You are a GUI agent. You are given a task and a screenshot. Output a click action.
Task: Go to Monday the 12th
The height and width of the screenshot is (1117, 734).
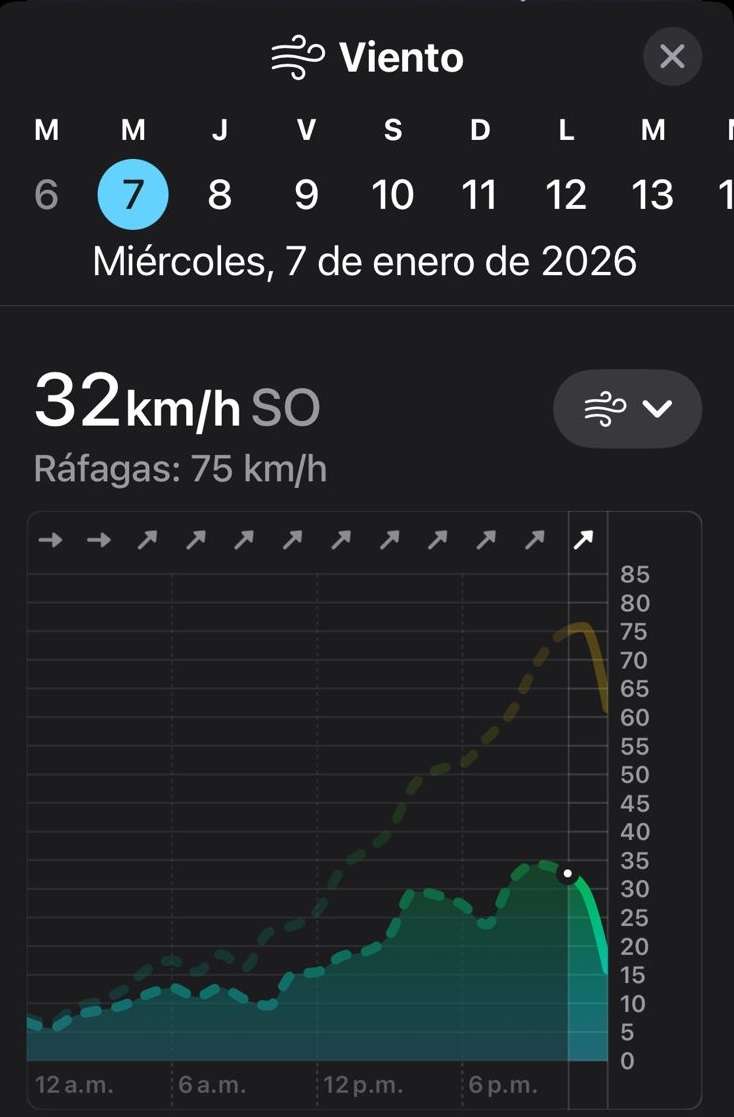tap(566, 194)
